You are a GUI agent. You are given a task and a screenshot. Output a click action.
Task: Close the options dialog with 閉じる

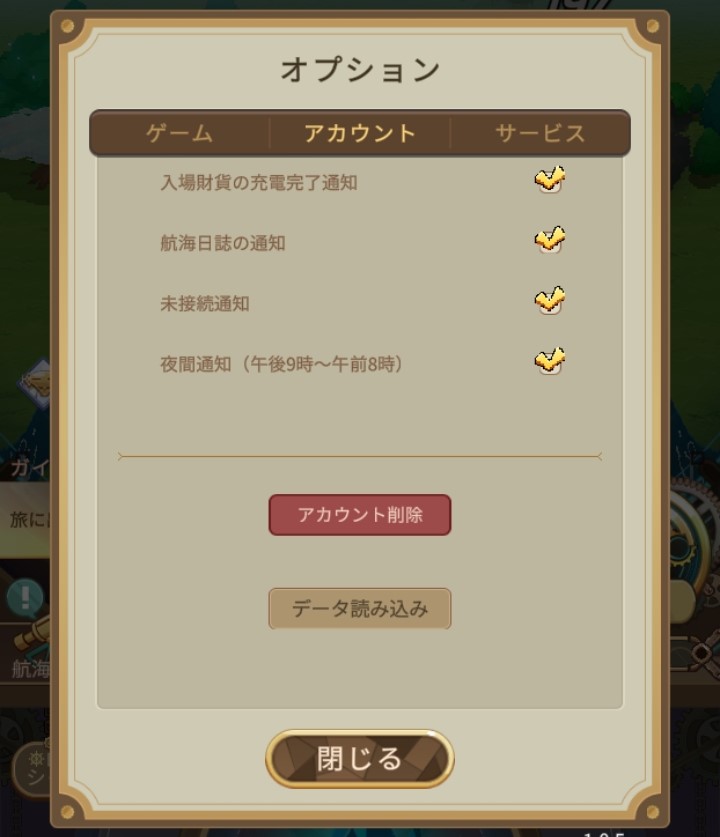(x=360, y=759)
